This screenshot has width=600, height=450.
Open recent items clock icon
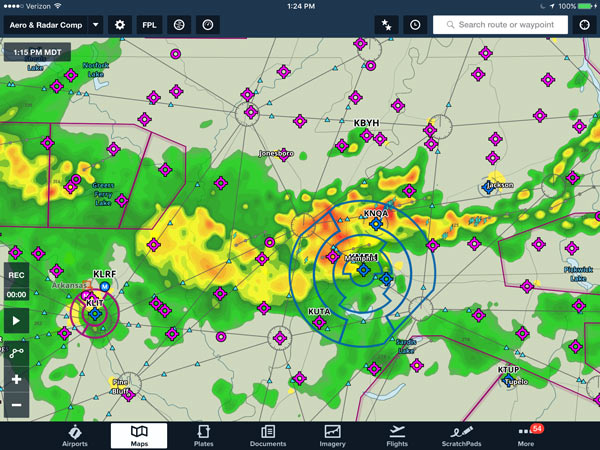(x=415, y=23)
